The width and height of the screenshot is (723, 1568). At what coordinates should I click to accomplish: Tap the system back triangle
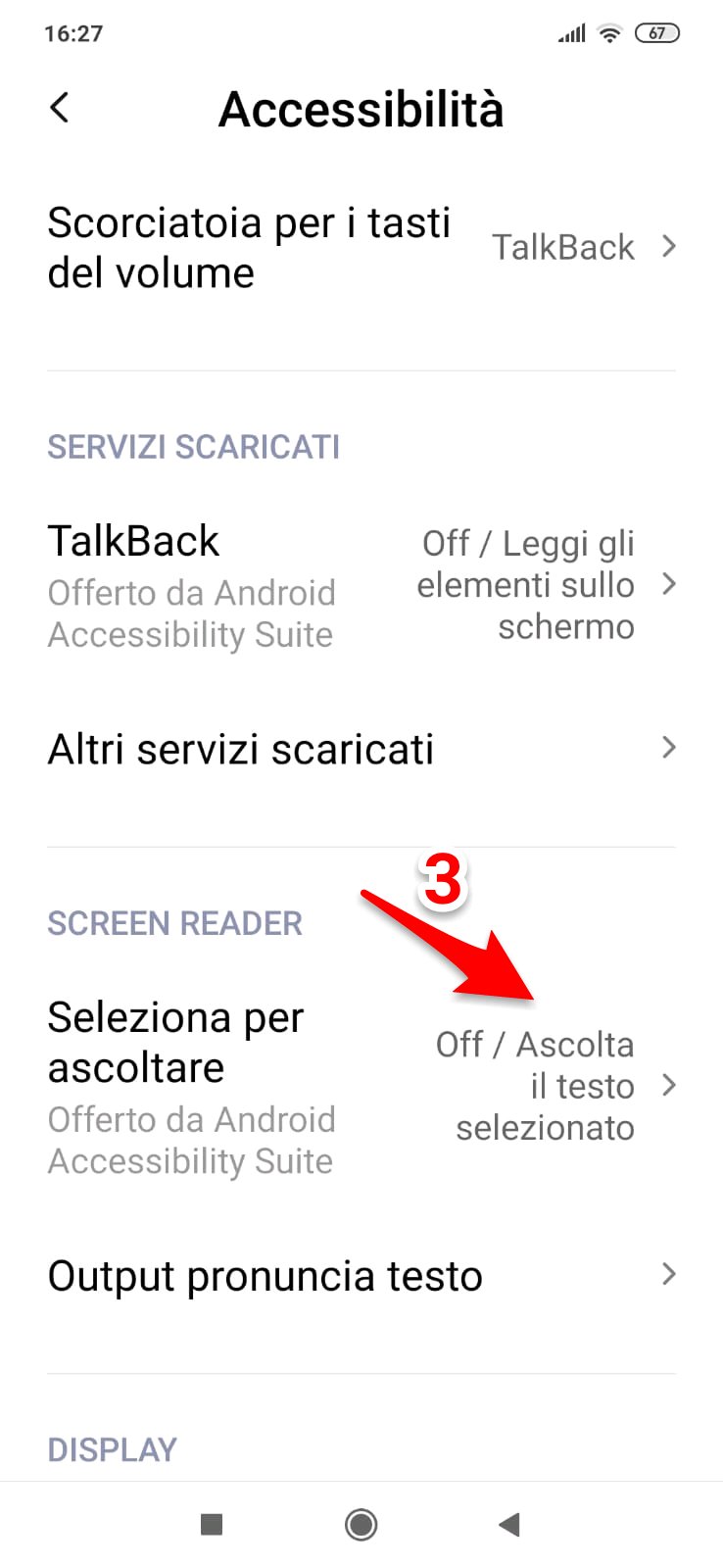click(508, 1524)
